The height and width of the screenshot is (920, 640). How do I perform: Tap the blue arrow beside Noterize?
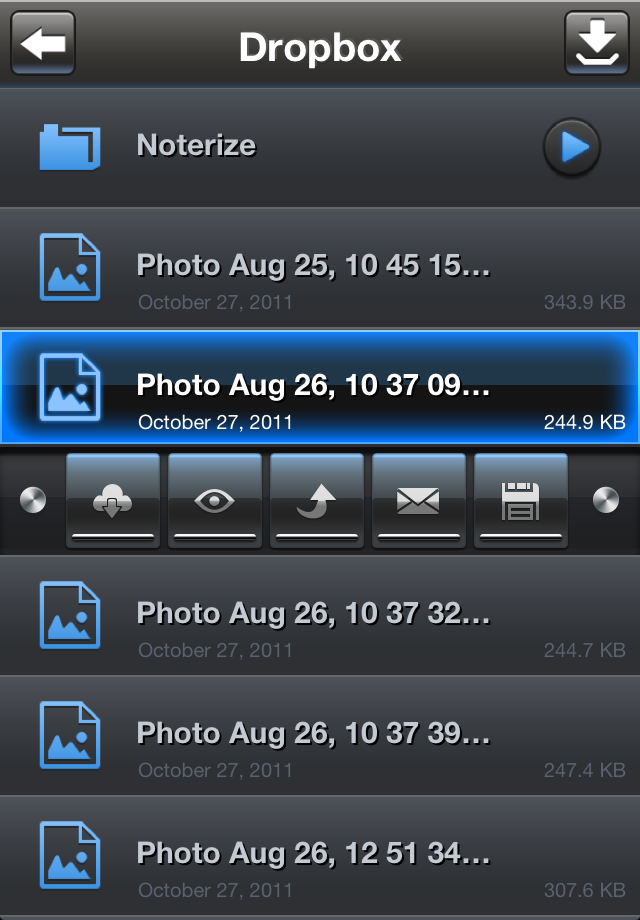(x=571, y=148)
